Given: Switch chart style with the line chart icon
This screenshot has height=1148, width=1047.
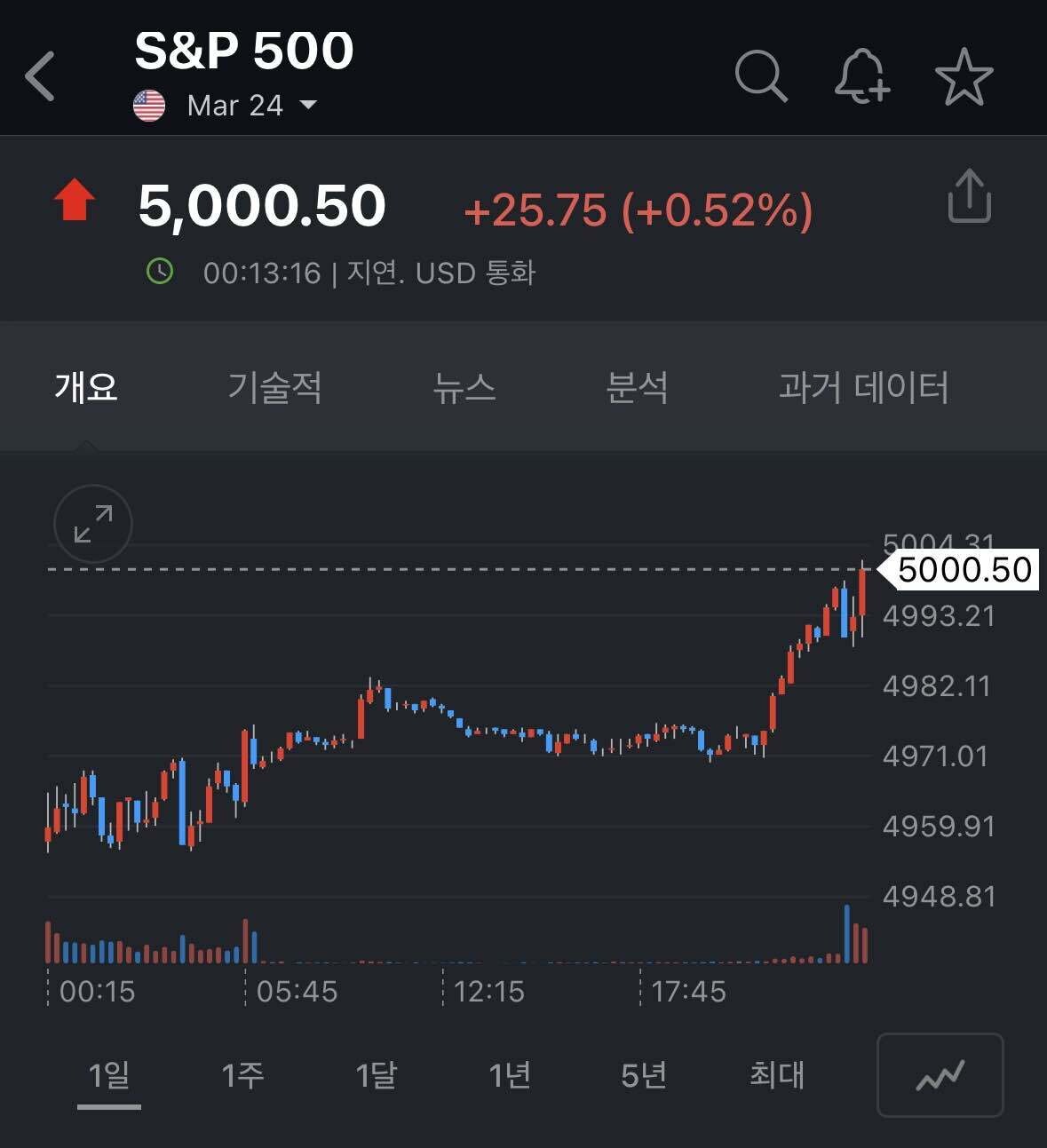Looking at the screenshot, I should click(940, 1075).
